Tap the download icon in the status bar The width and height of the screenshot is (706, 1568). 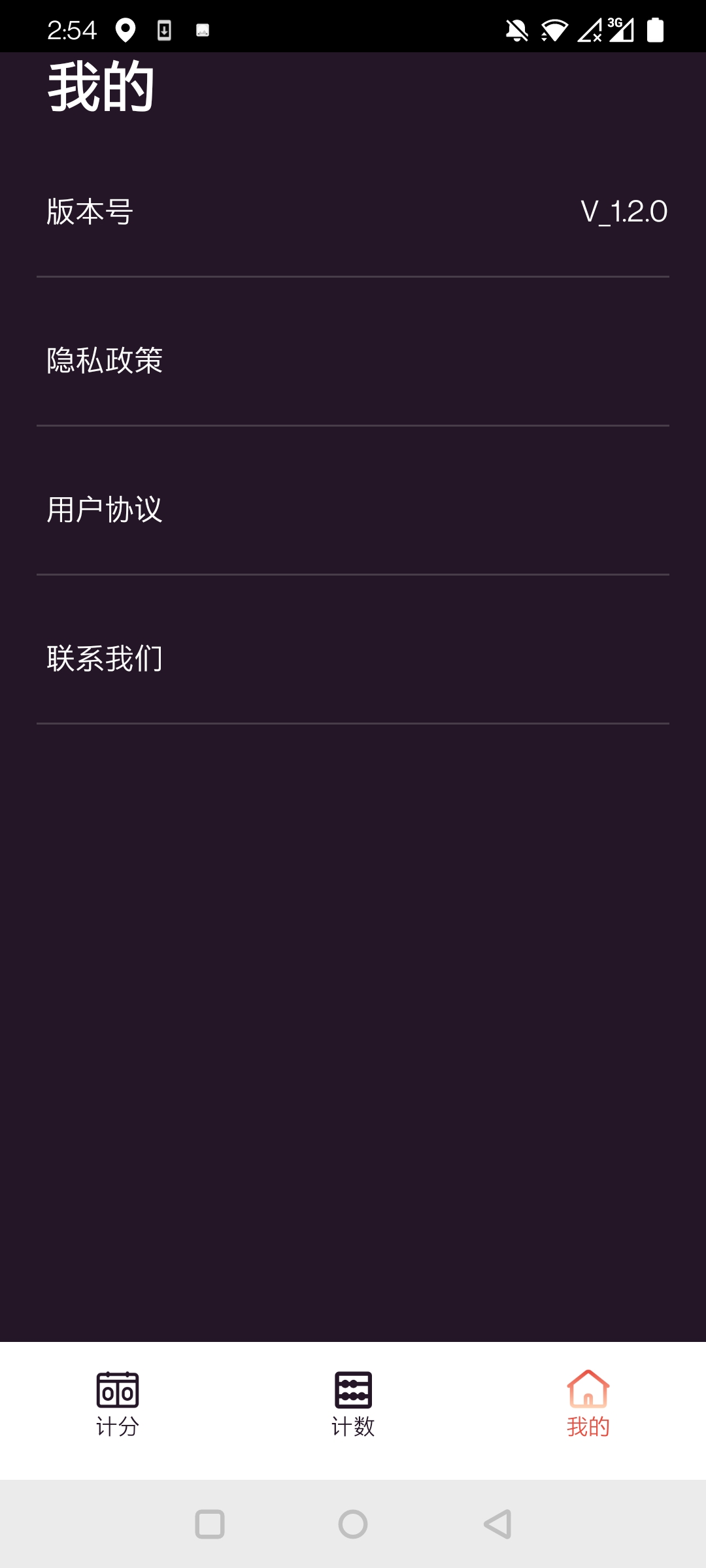click(164, 29)
